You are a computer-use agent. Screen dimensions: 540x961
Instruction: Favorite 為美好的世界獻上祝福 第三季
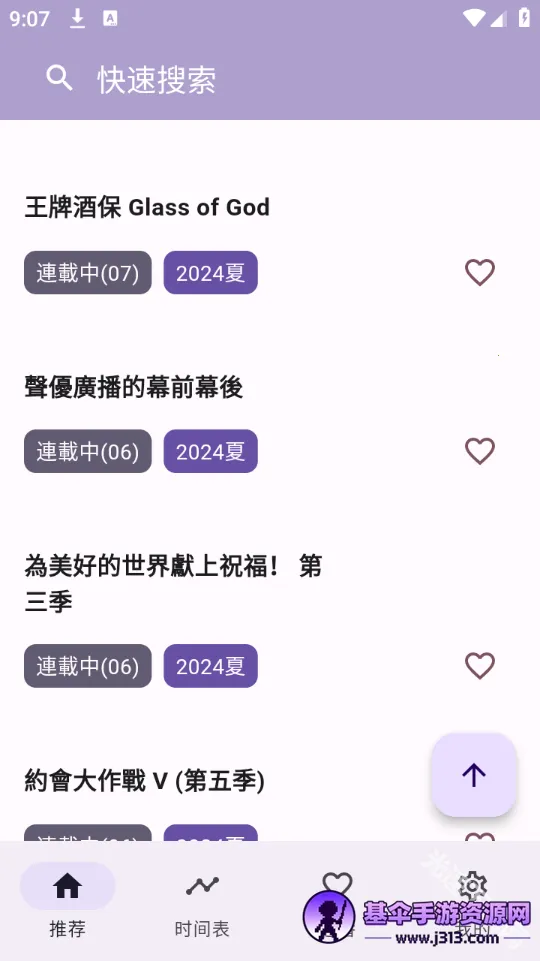coord(479,666)
